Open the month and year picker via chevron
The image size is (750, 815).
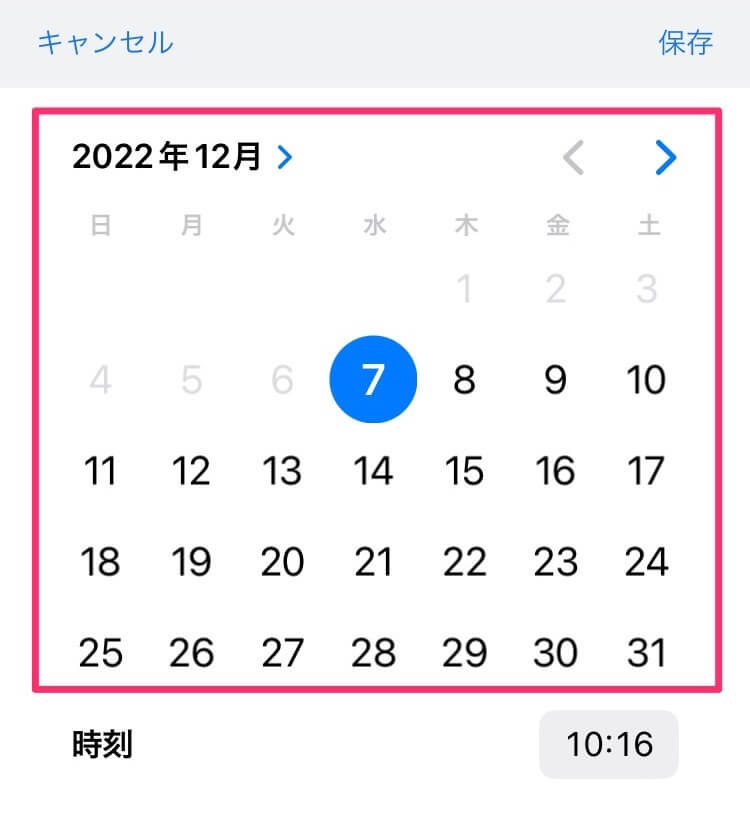pos(286,157)
